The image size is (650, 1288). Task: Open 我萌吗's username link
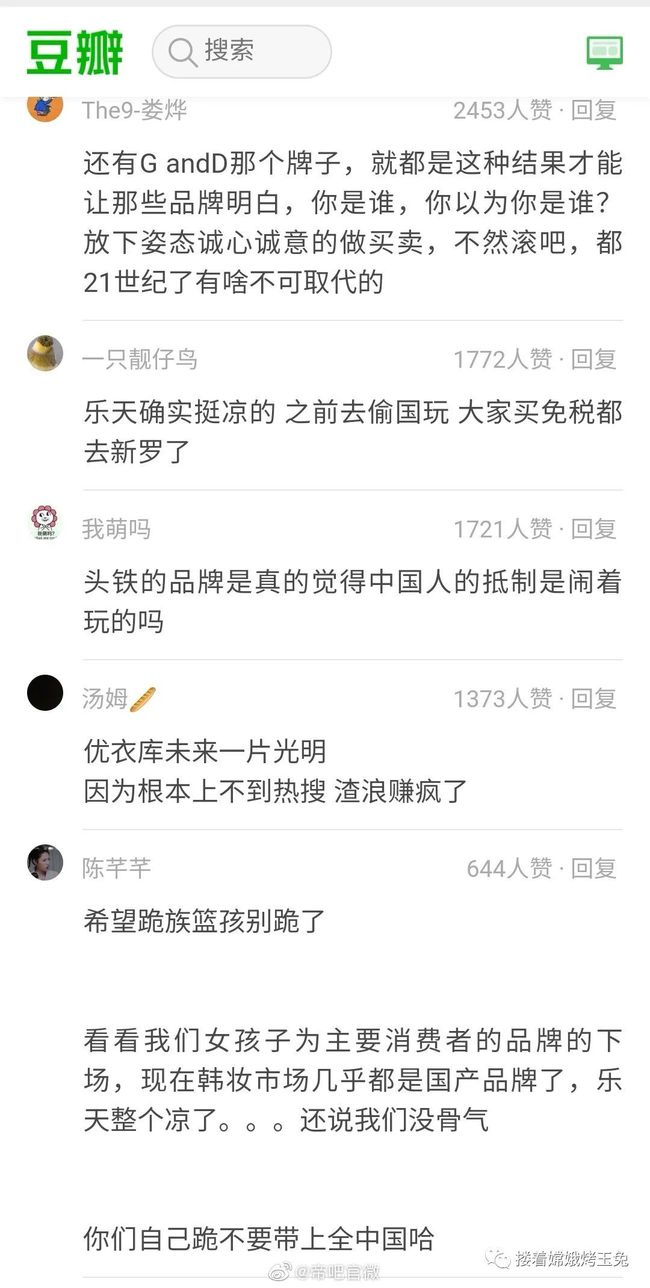pos(116,529)
